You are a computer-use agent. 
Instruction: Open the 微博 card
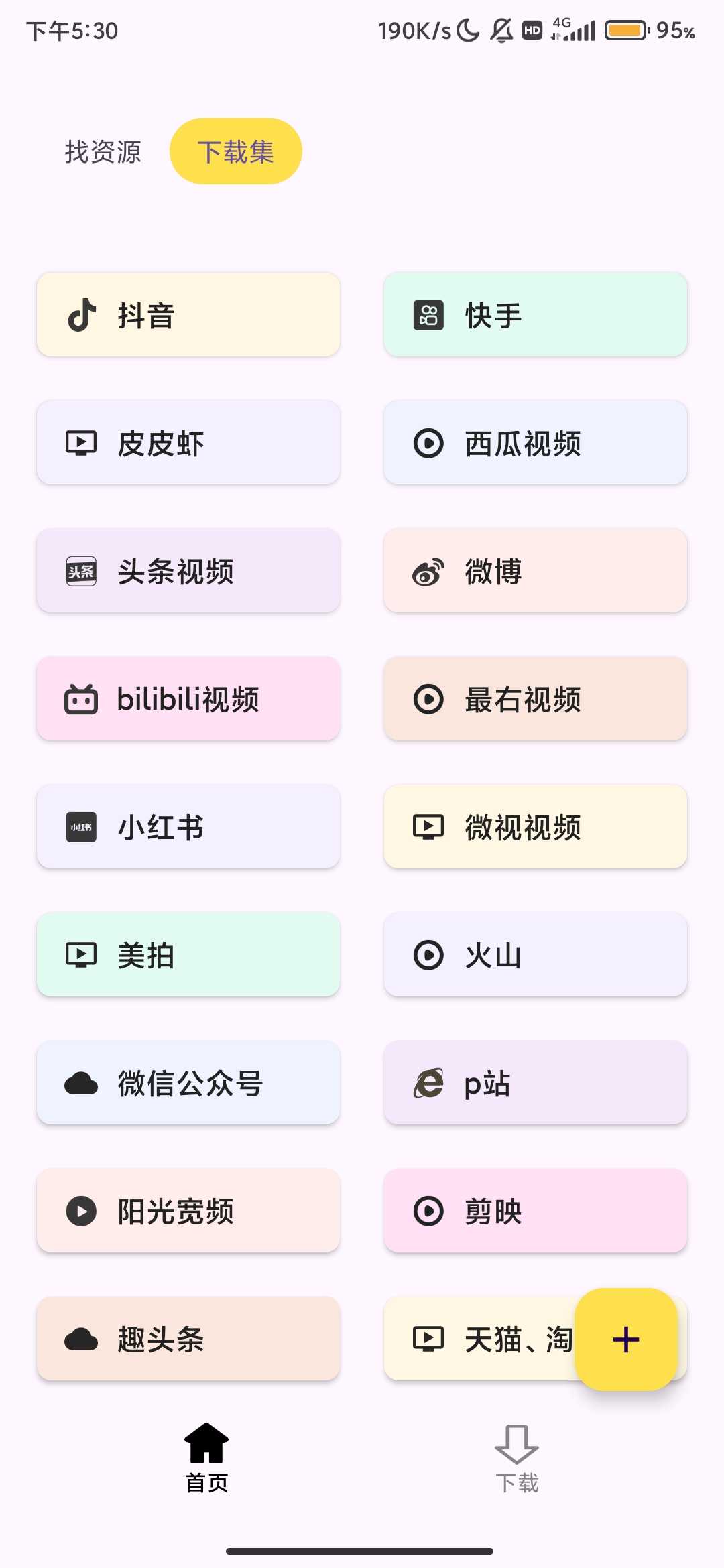pos(536,571)
